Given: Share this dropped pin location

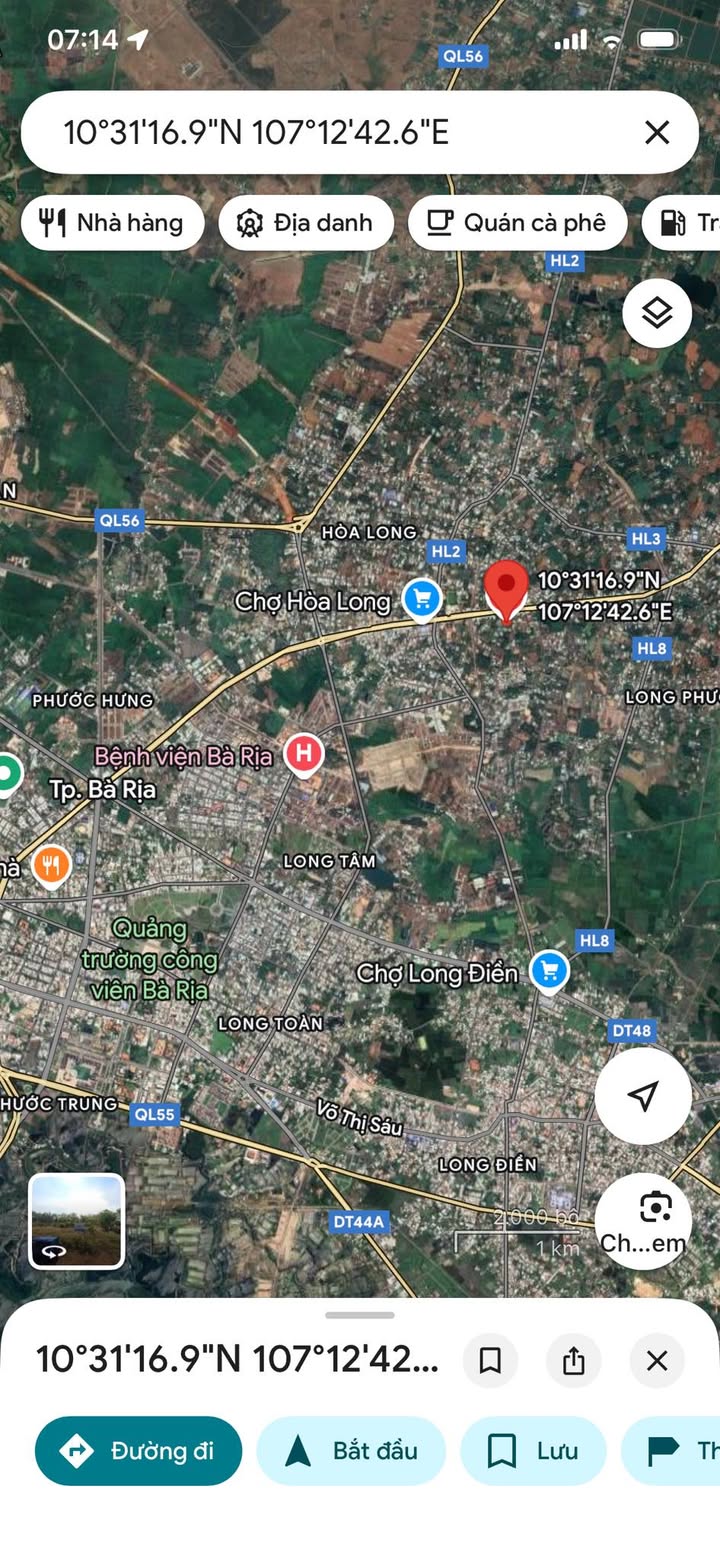Looking at the screenshot, I should coord(573,1361).
